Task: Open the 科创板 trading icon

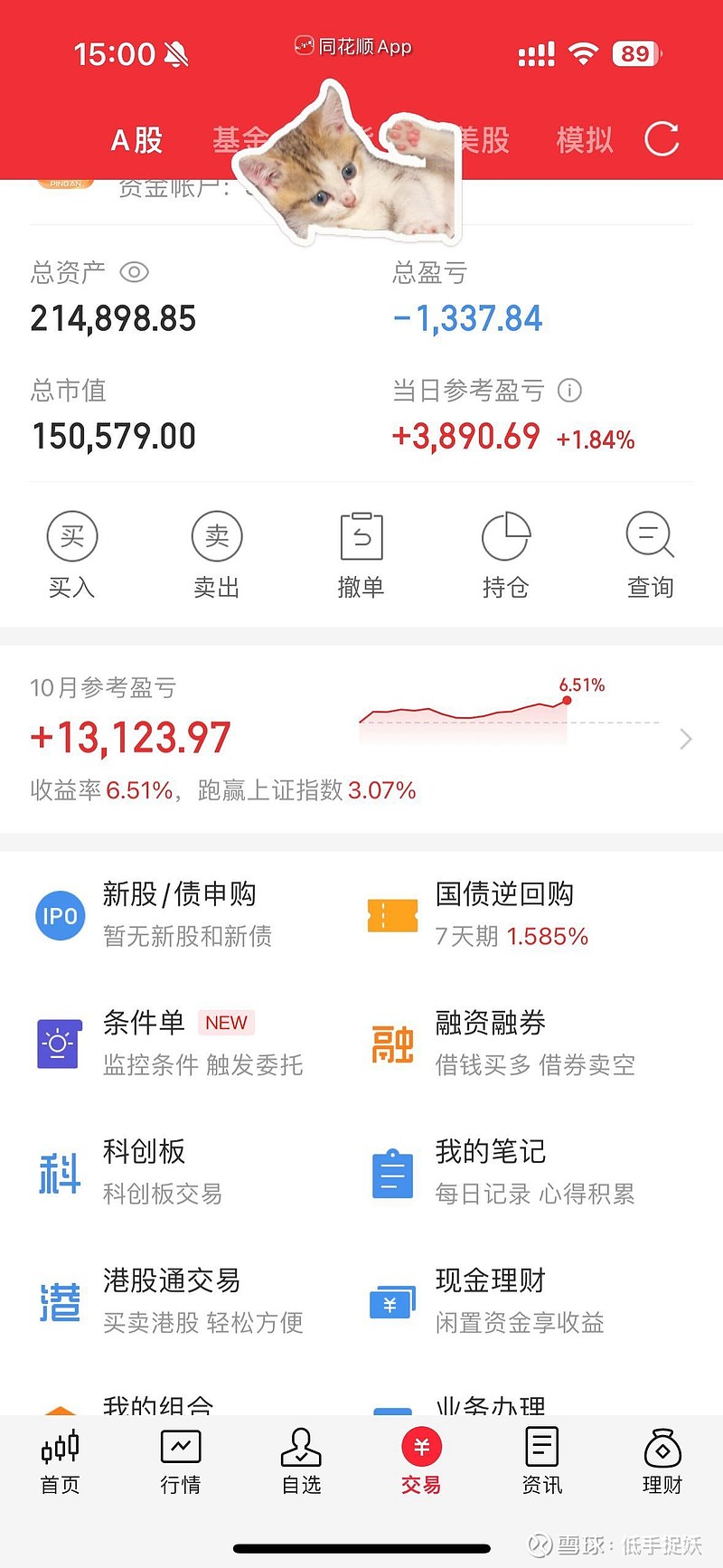Action: pyautogui.click(x=59, y=1171)
